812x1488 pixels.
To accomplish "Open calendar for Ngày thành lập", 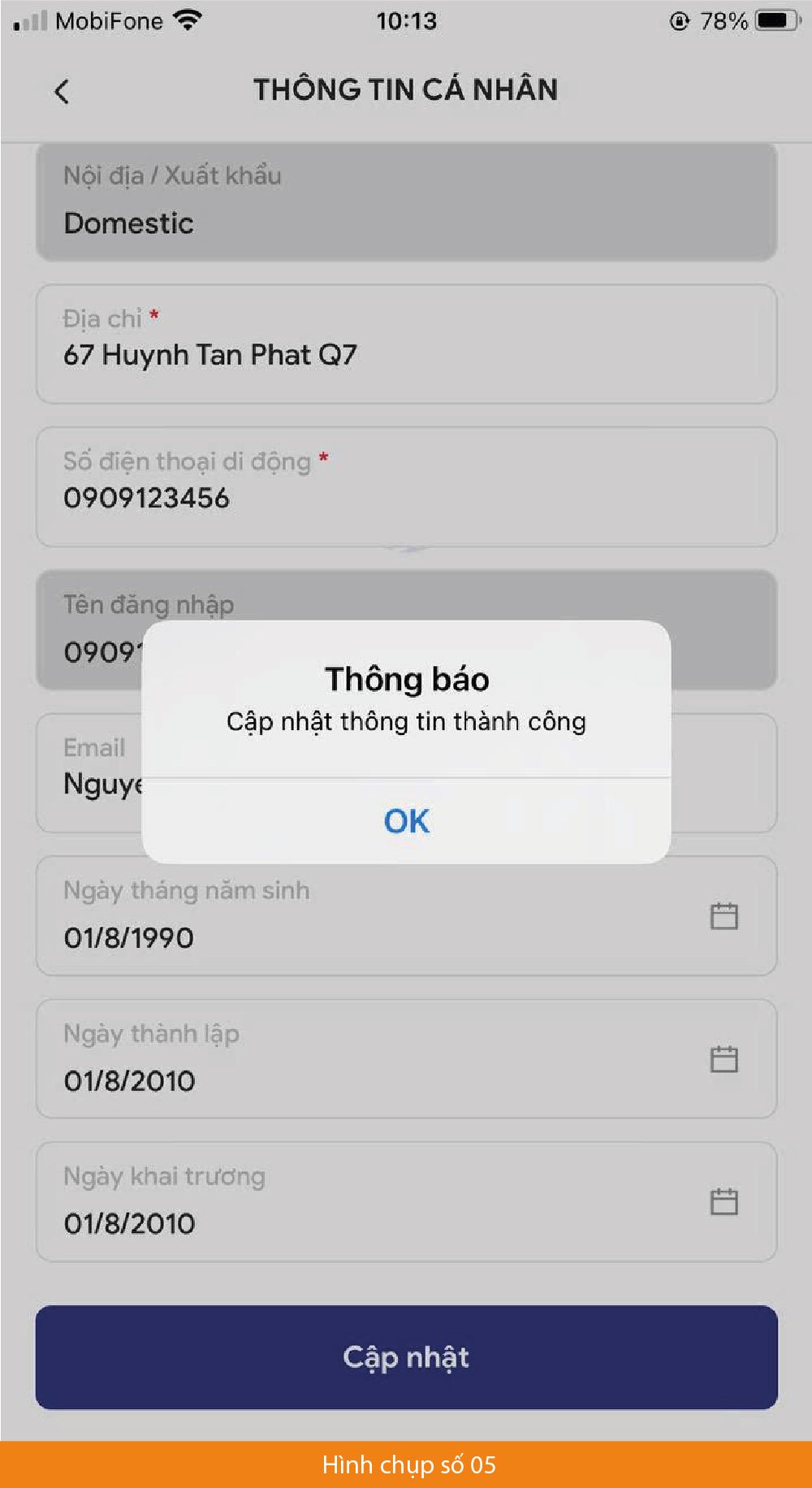I will (x=723, y=1059).
